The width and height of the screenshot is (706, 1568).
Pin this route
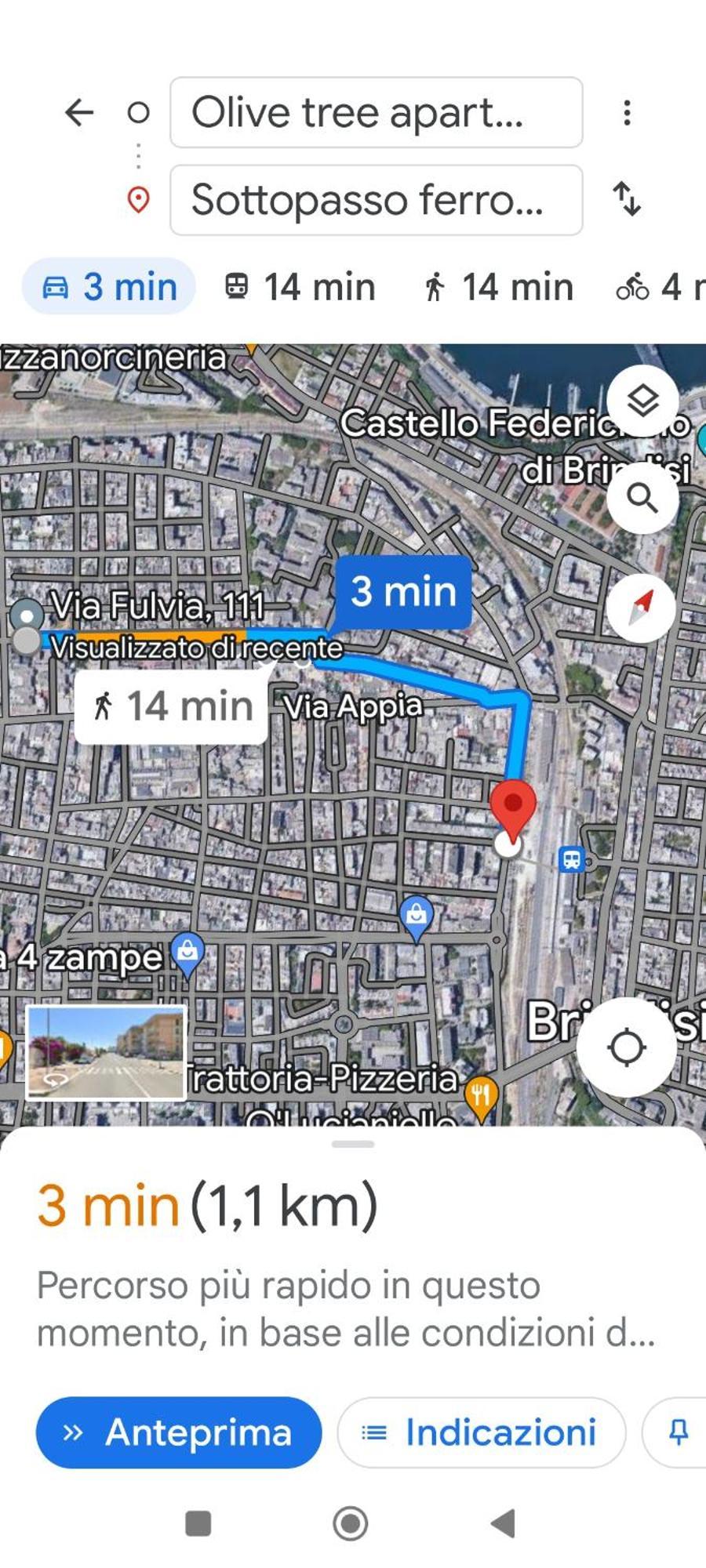(677, 1432)
